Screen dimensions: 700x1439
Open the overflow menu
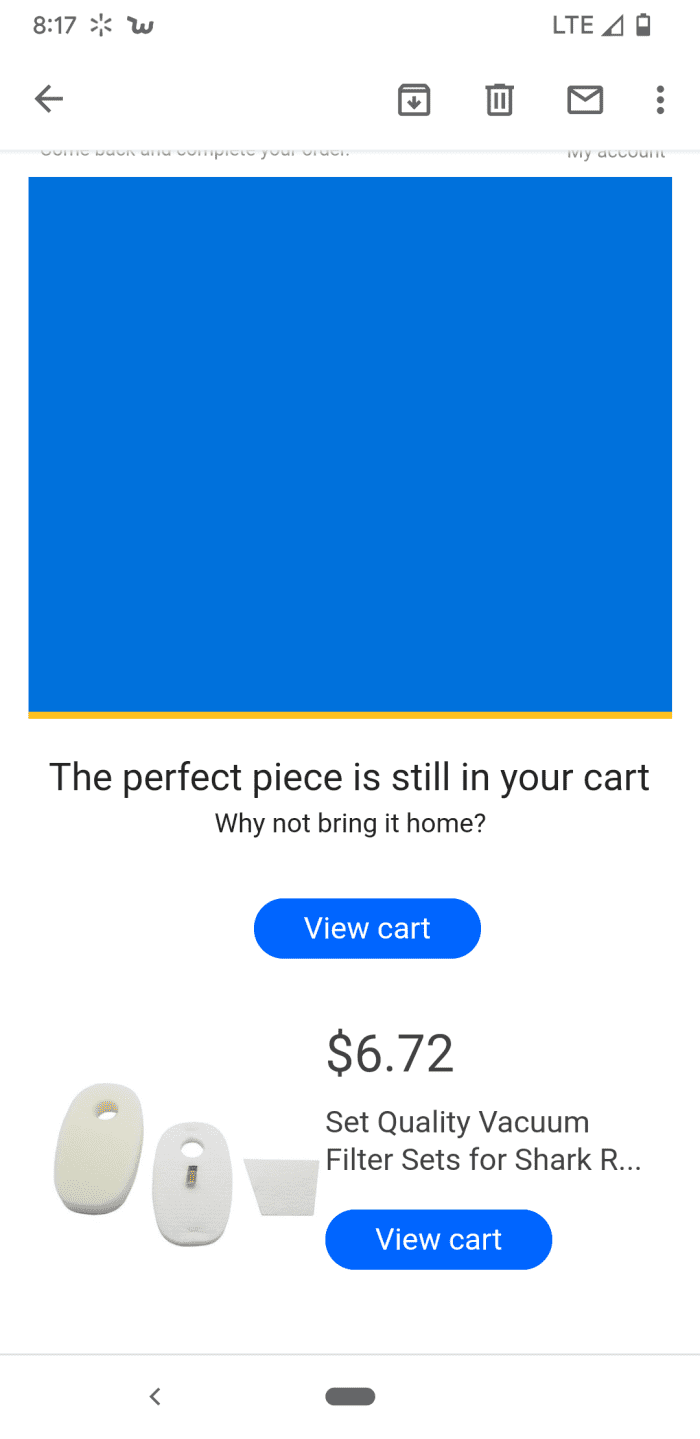(x=660, y=99)
